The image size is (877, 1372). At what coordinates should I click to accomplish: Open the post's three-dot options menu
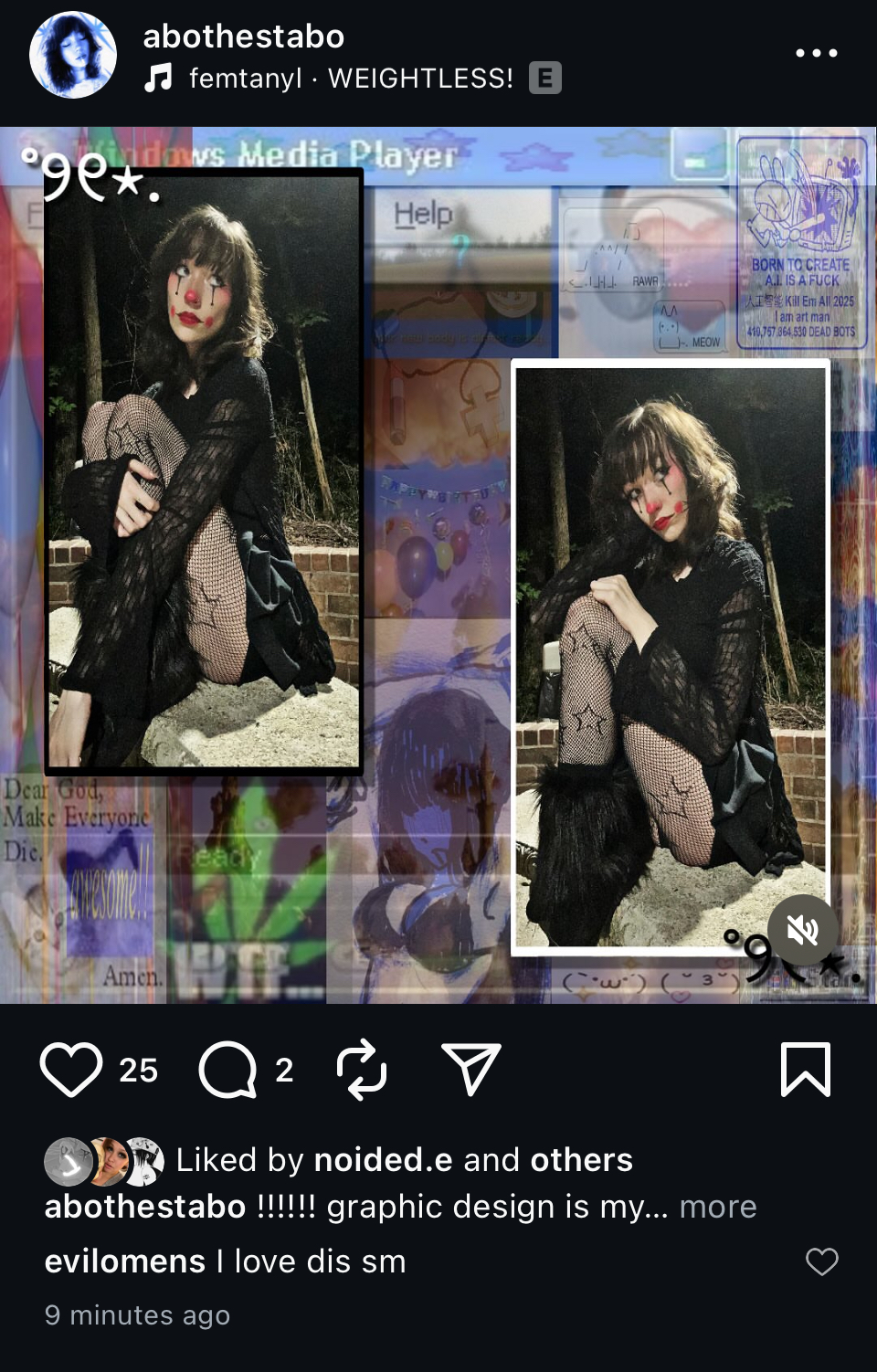point(816,53)
